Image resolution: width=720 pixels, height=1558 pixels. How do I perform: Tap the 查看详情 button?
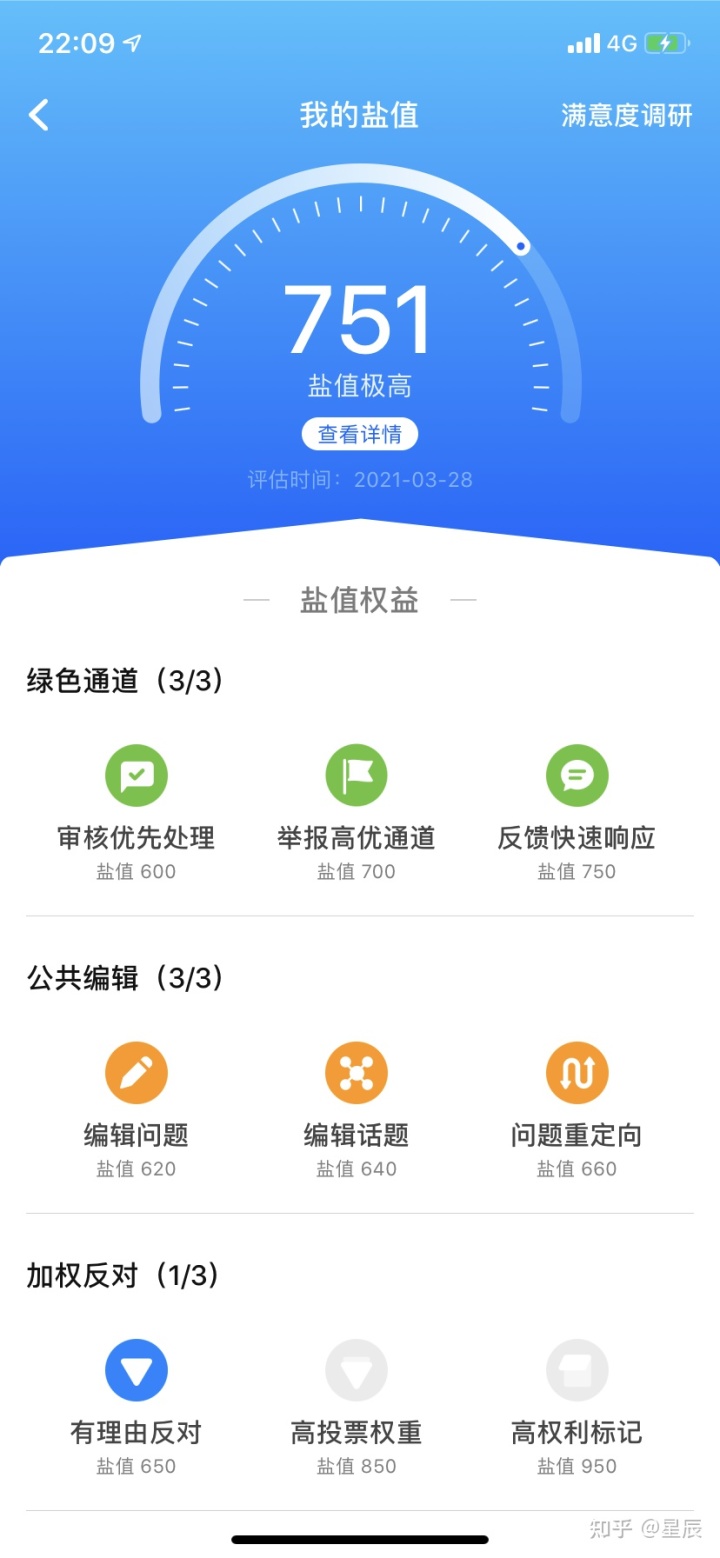[359, 433]
